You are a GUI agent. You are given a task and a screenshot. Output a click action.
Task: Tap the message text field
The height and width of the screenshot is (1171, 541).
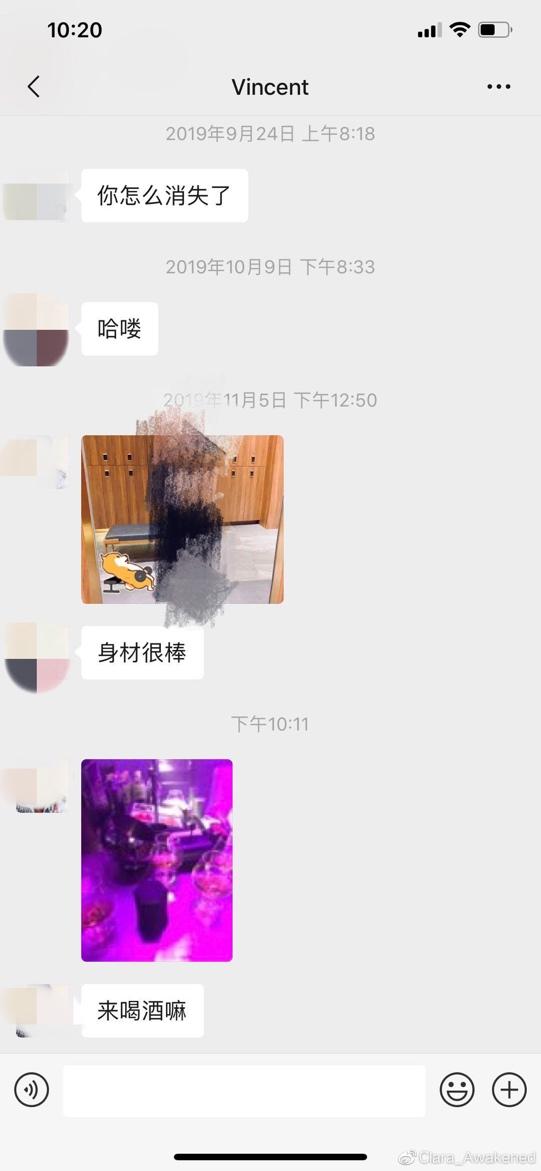pyautogui.click(x=244, y=1090)
